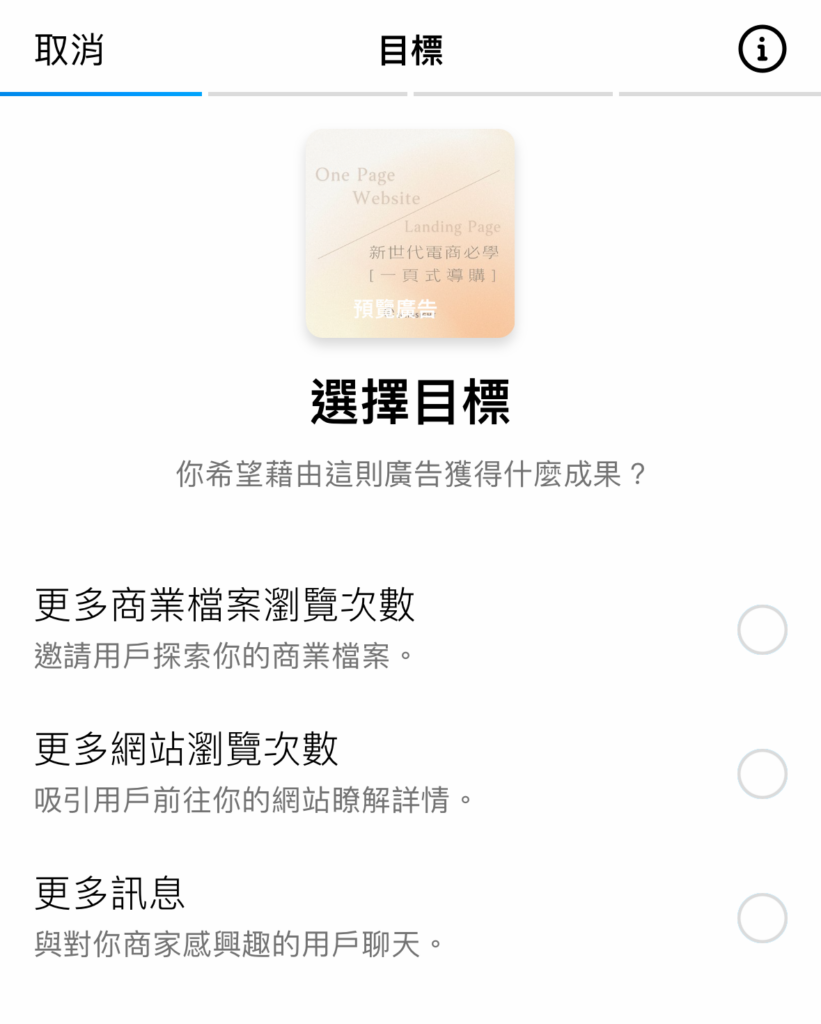
Task: Click the question text under 選擇目標
Action: [410, 470]
